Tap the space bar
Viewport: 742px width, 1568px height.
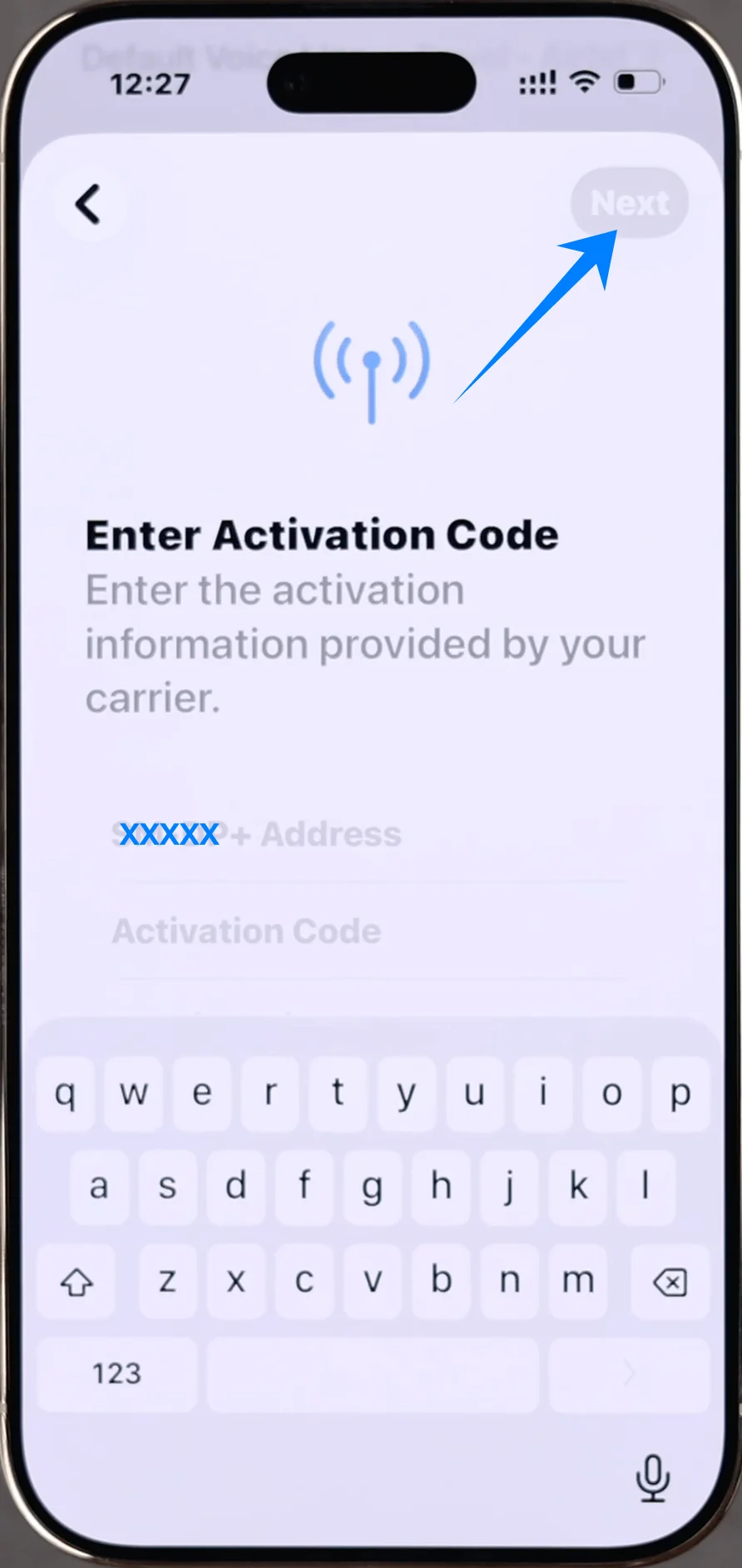[x=373, y=1373]
